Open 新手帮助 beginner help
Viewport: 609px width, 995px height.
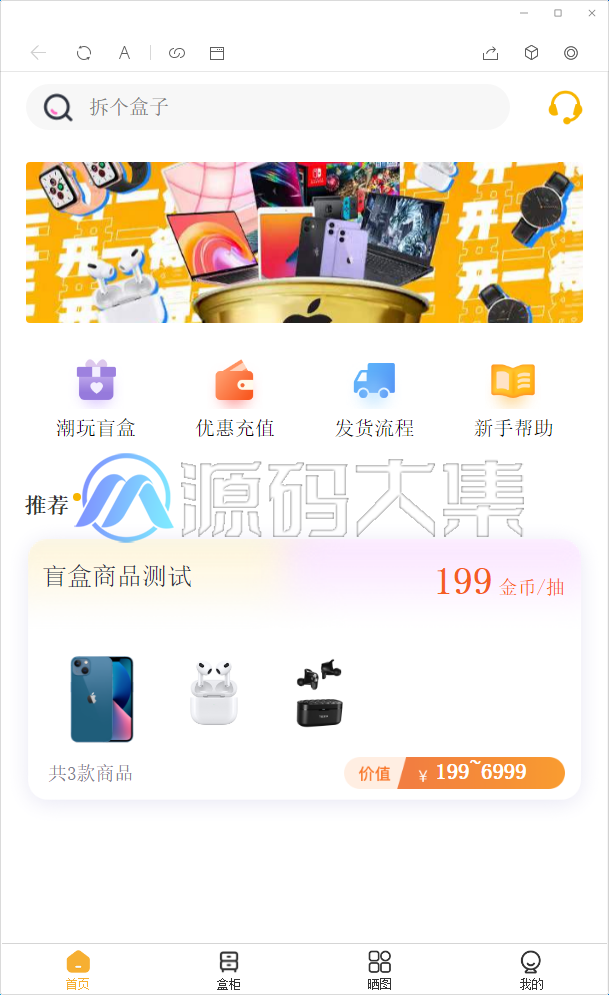tap(513, 399)
